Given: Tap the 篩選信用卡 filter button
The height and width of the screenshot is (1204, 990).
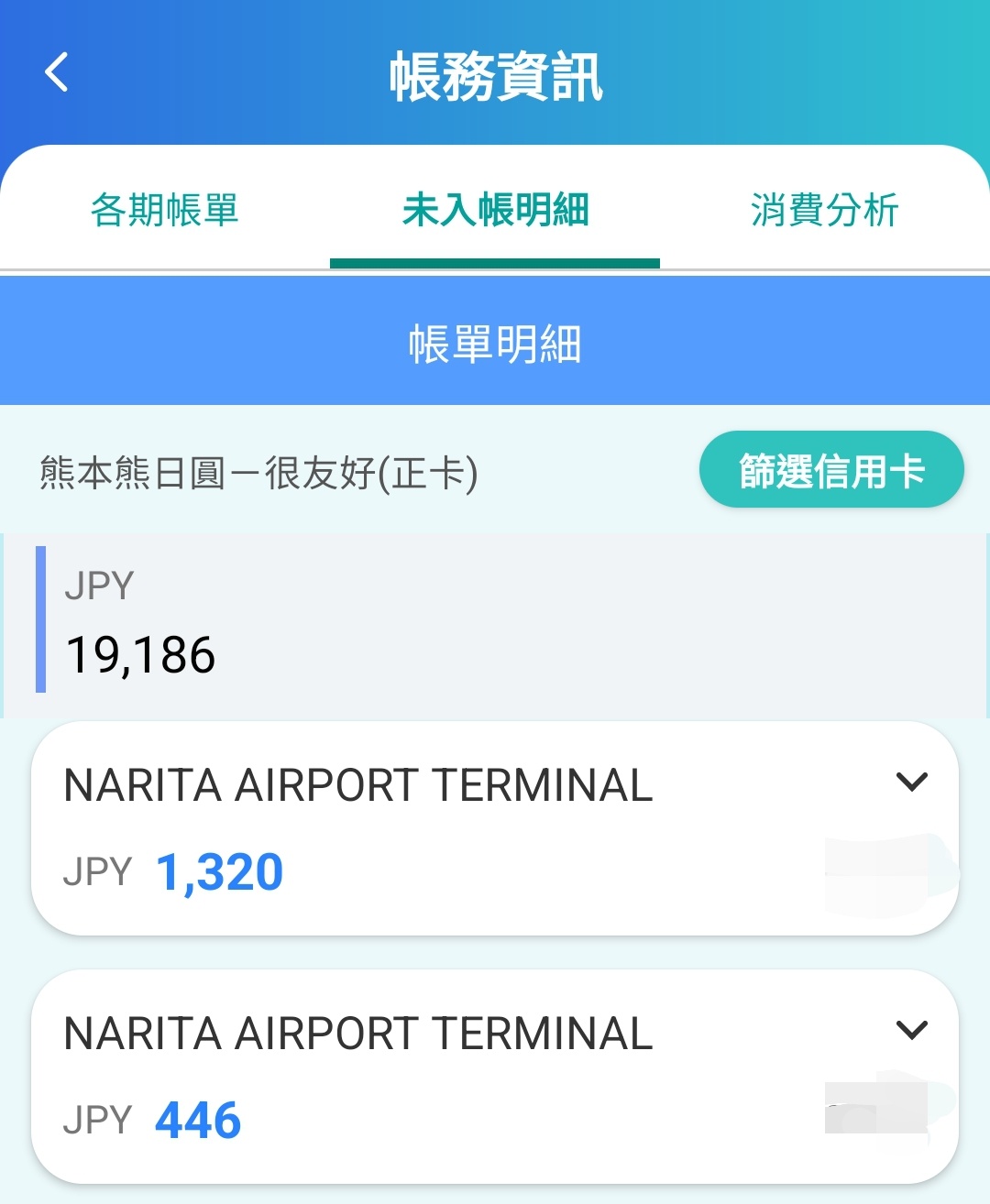Looking at the screenshot, I should 830,470.
